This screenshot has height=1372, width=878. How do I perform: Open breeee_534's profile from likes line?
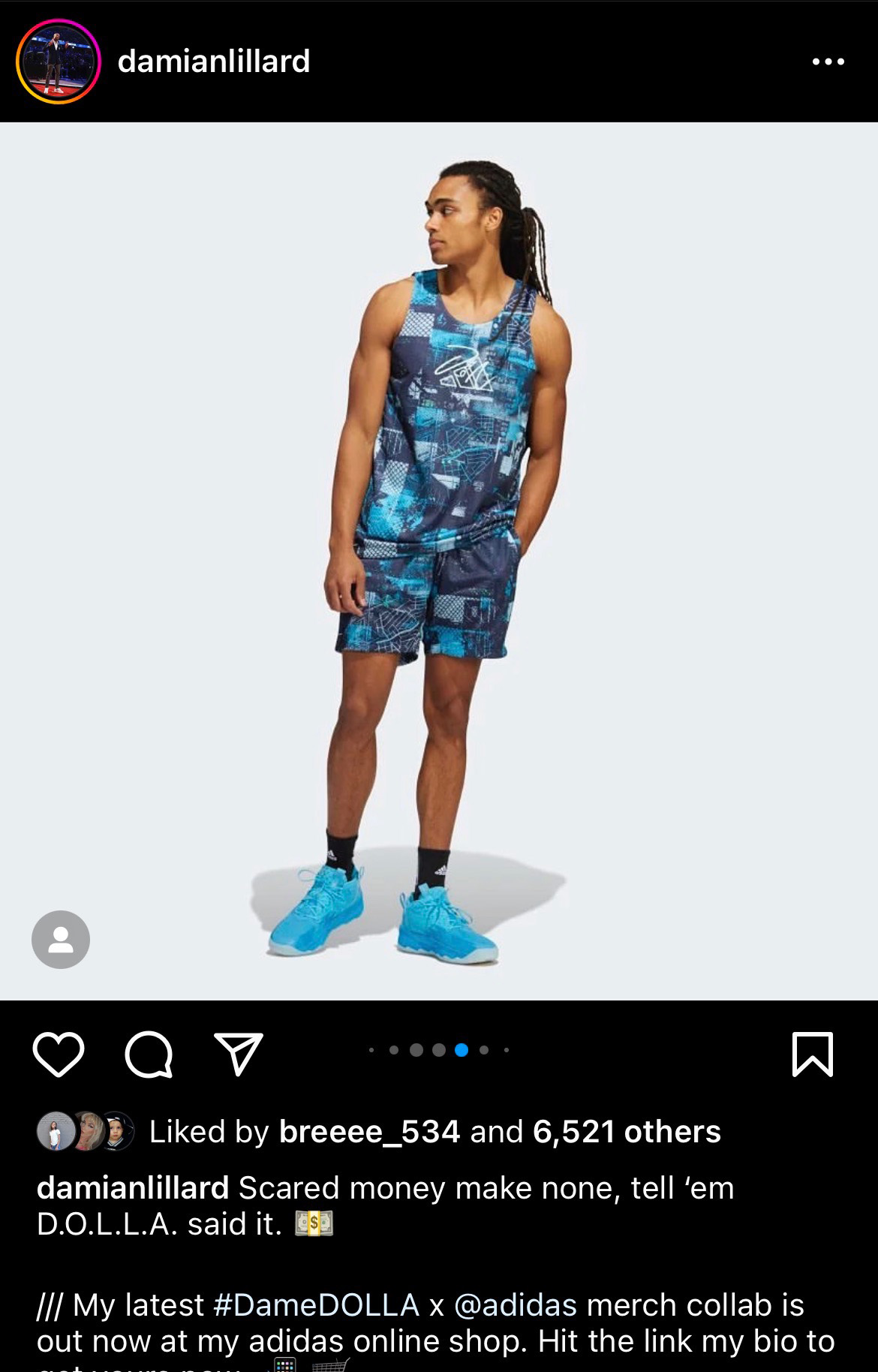pos(369,1131)
